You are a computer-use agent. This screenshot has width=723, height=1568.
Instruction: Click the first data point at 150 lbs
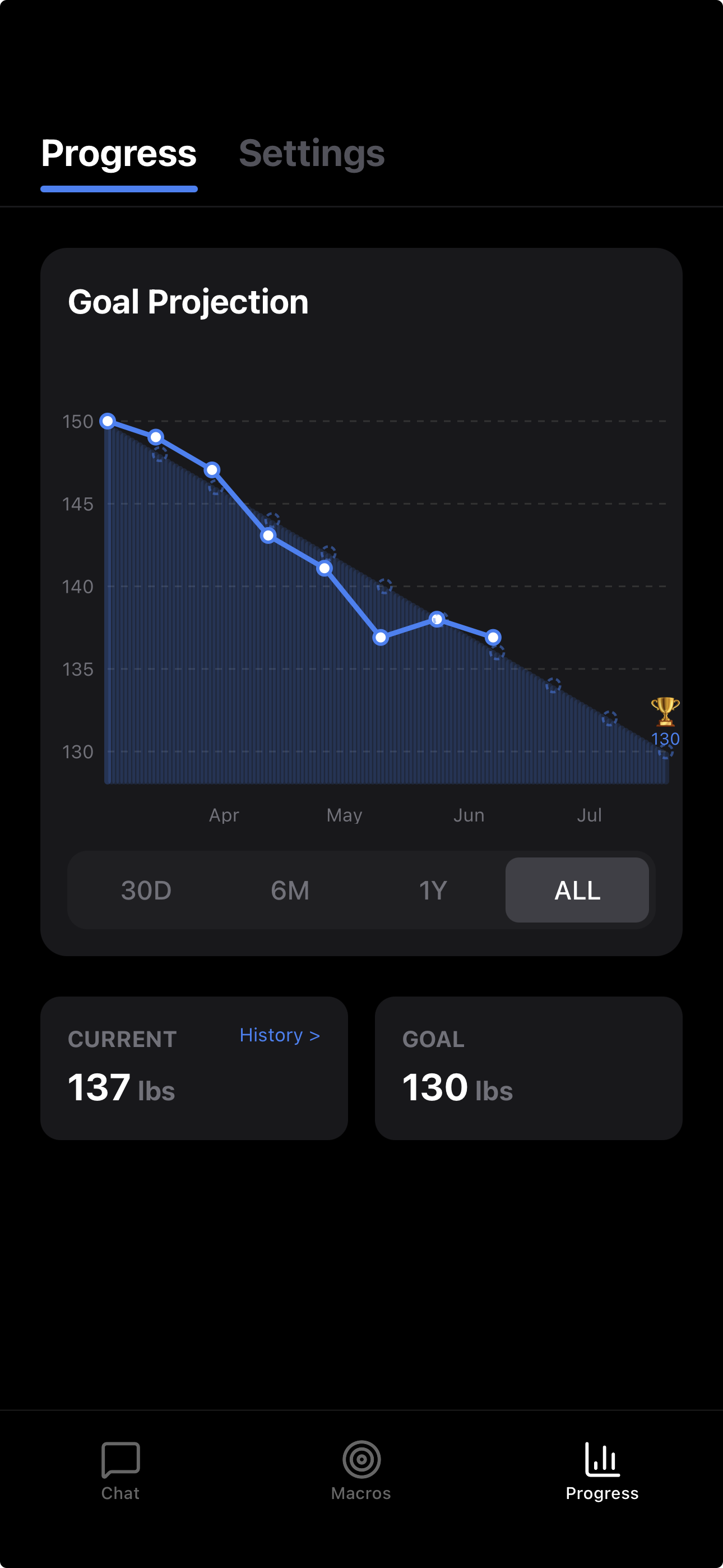point(108,421)
